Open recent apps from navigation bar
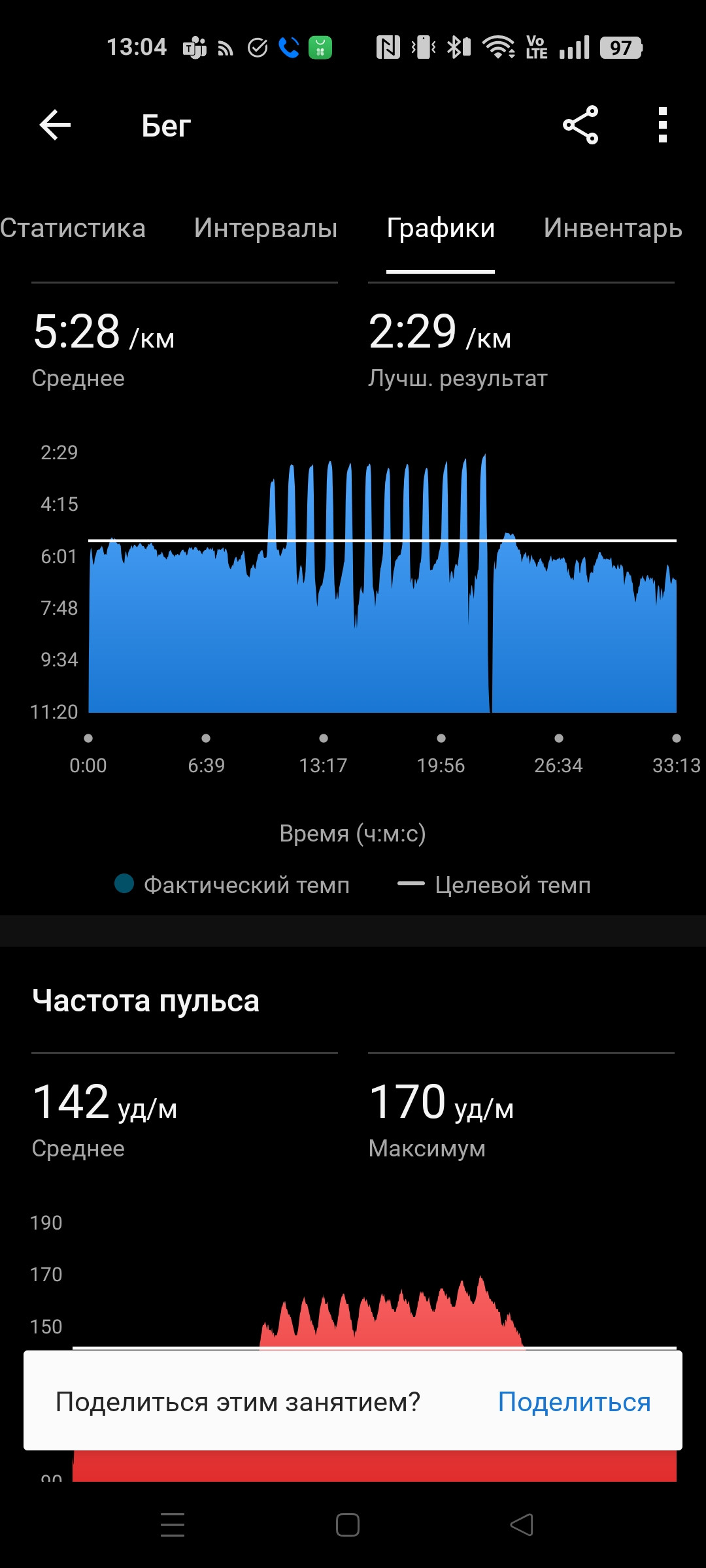The width and height of the screenshot is (706, 1568). point(173,1525)
